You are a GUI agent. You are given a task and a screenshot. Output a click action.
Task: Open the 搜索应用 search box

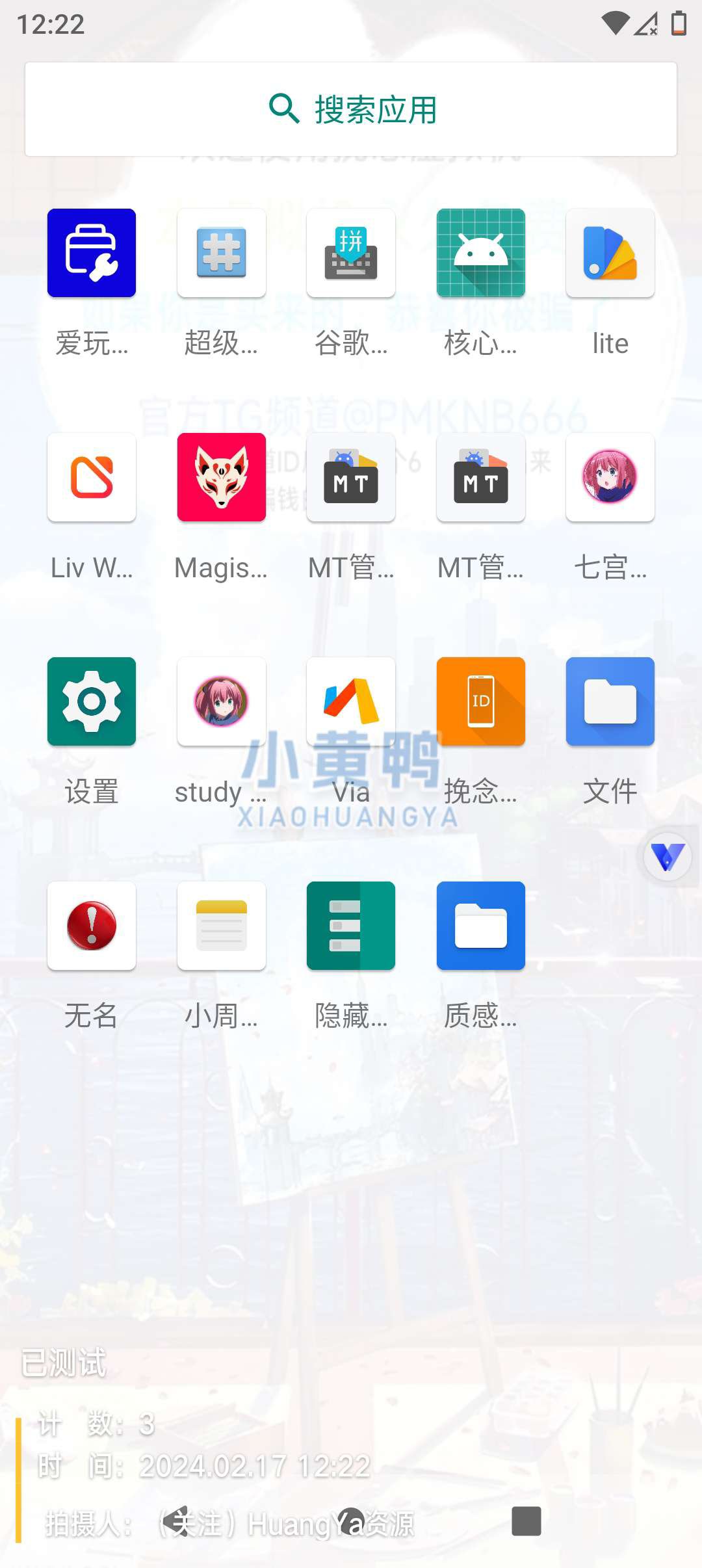(x=351, y=109)
